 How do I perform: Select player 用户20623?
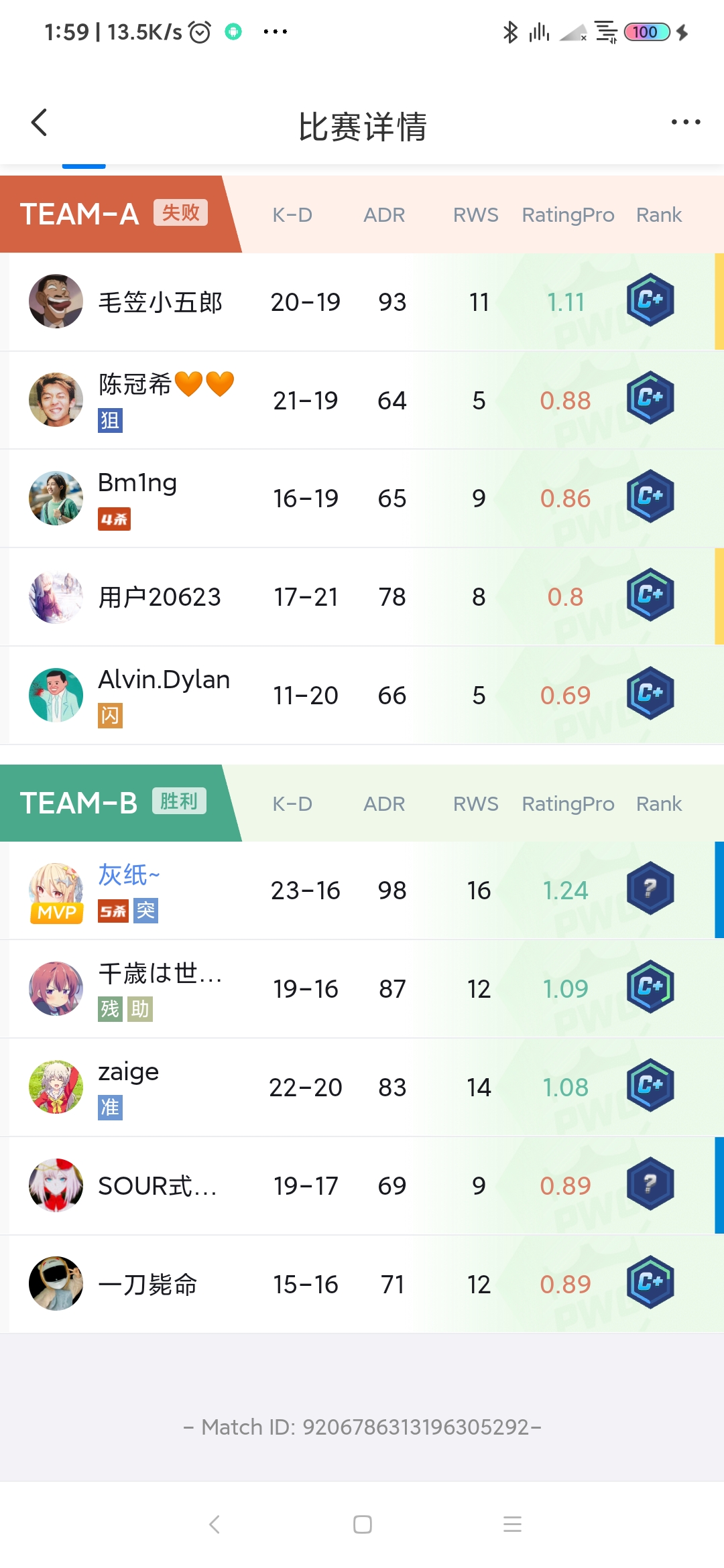click(362, 597)
